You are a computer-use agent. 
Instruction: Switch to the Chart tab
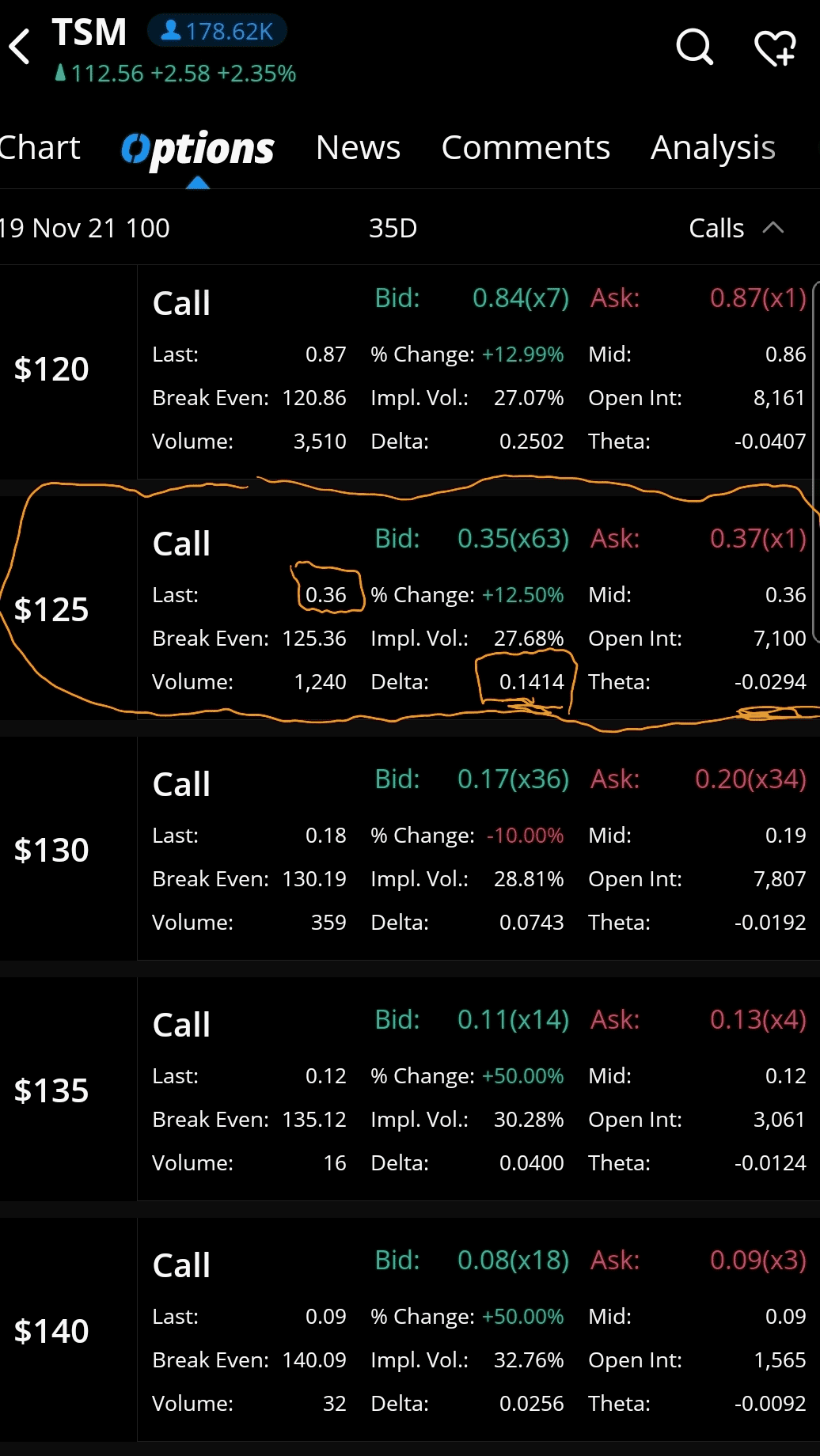40,147
